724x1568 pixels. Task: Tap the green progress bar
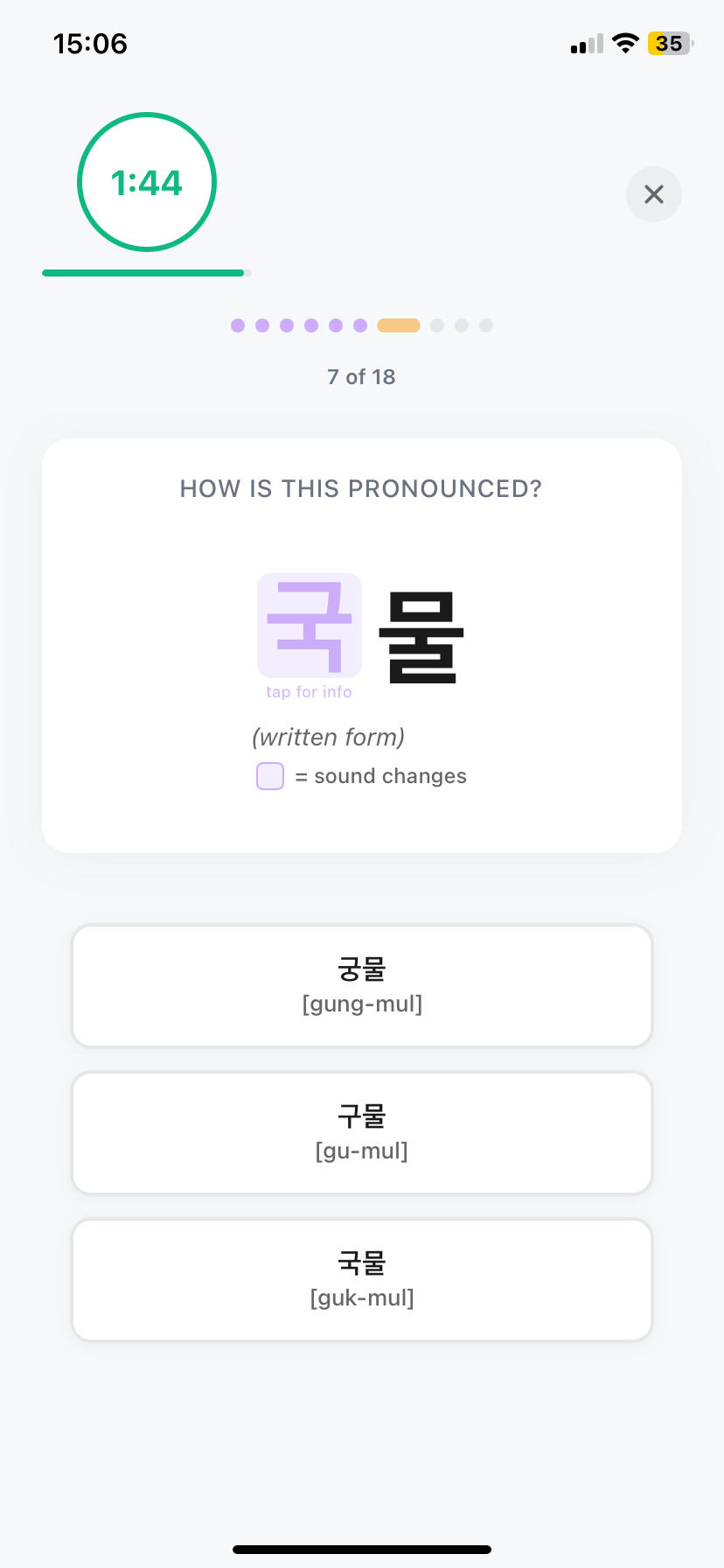[x=143, y=272]
